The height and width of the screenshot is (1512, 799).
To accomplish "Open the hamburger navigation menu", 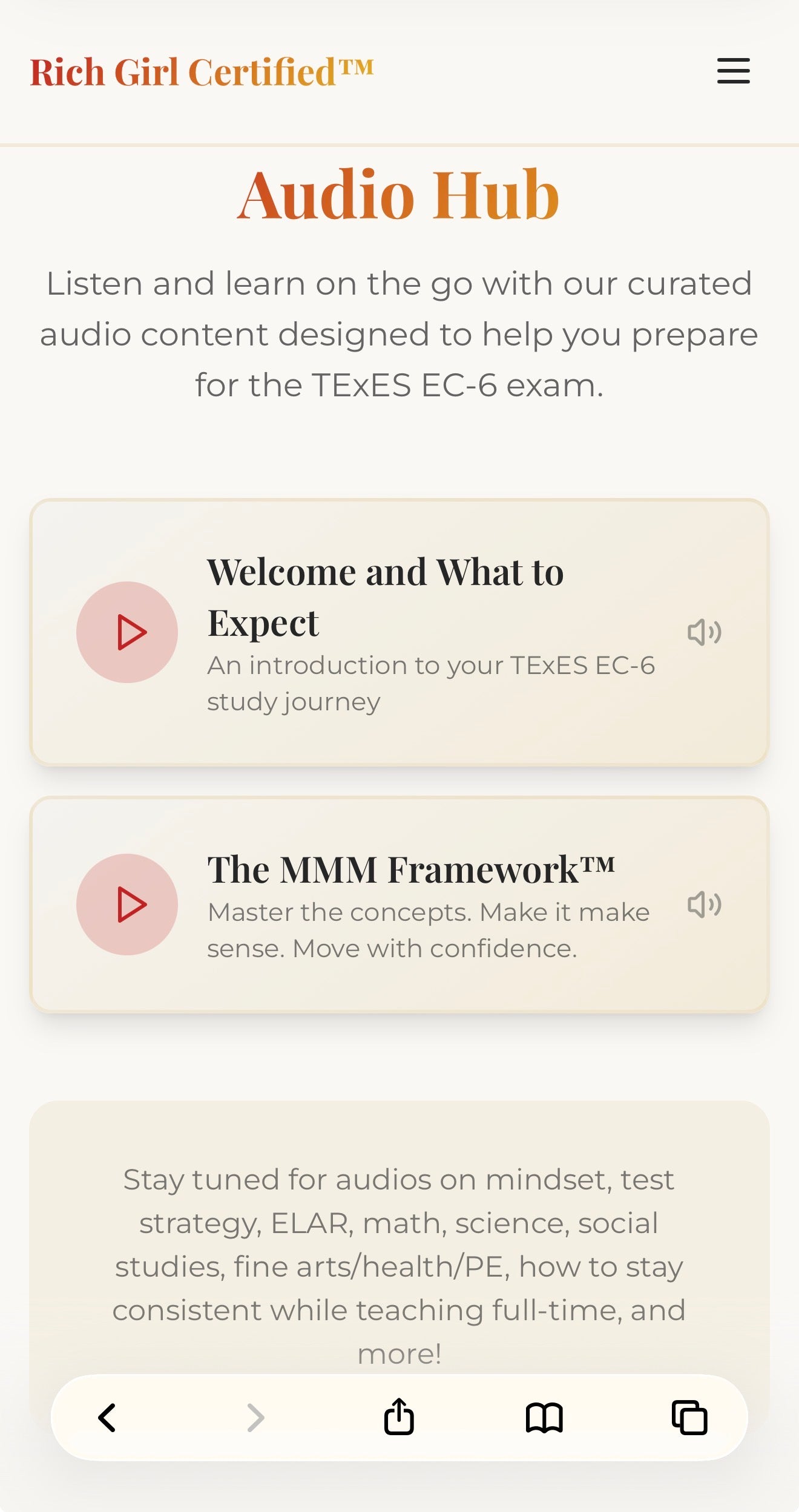I will [x=732, y=71].
